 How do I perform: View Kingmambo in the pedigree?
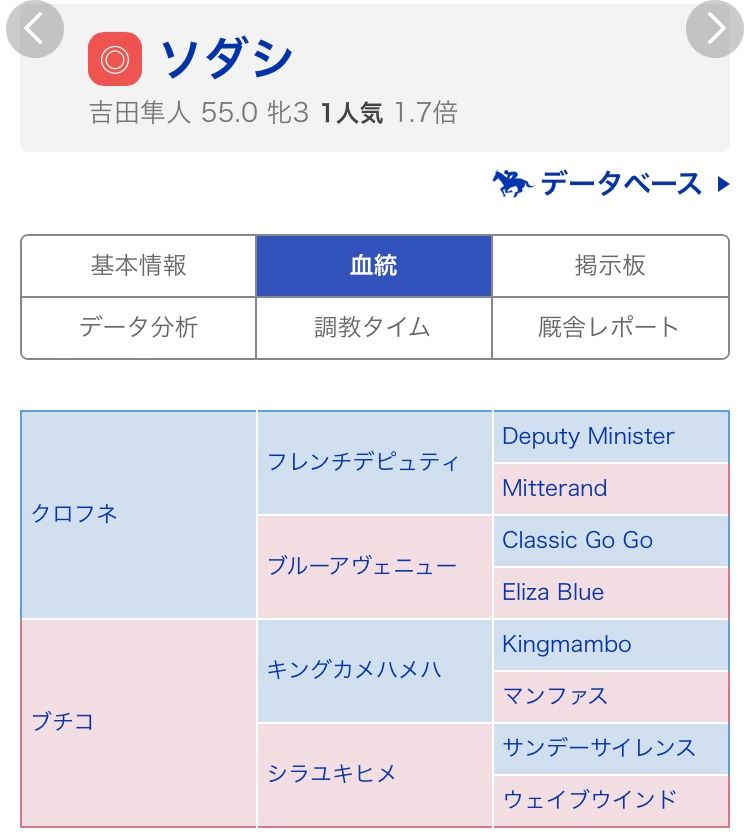coord(567,644)
